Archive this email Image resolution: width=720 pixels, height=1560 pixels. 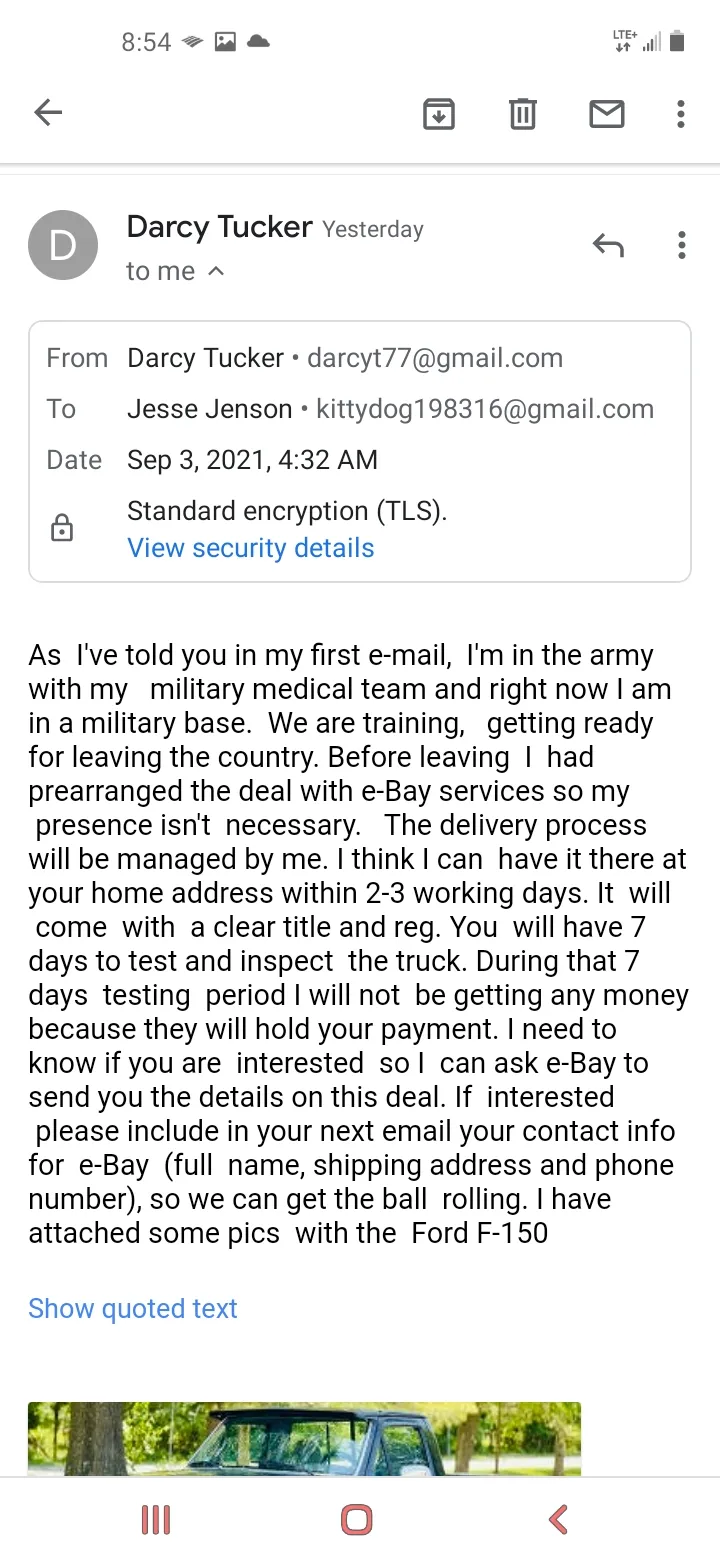(x=439, y=114)
